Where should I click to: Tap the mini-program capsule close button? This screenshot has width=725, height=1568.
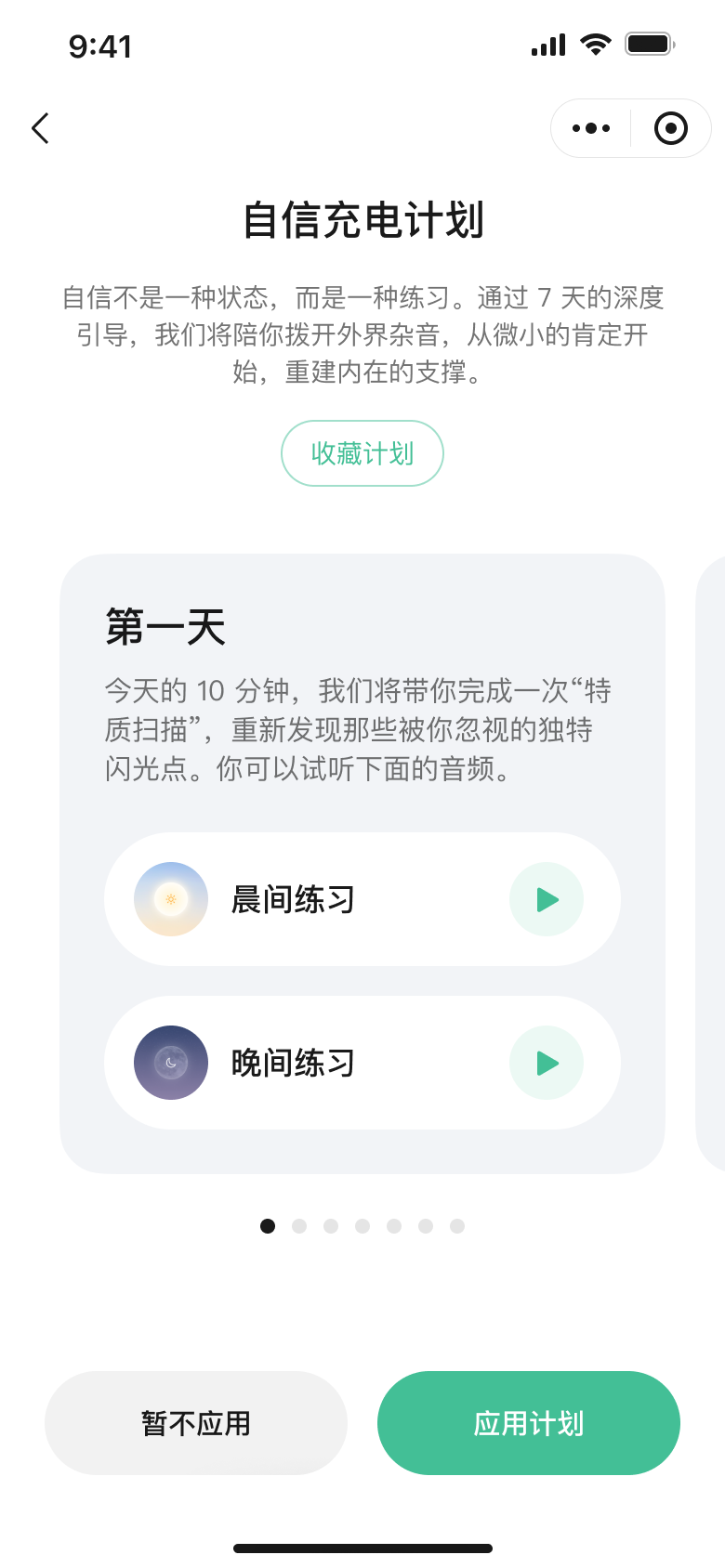click(x=671, y=128)
